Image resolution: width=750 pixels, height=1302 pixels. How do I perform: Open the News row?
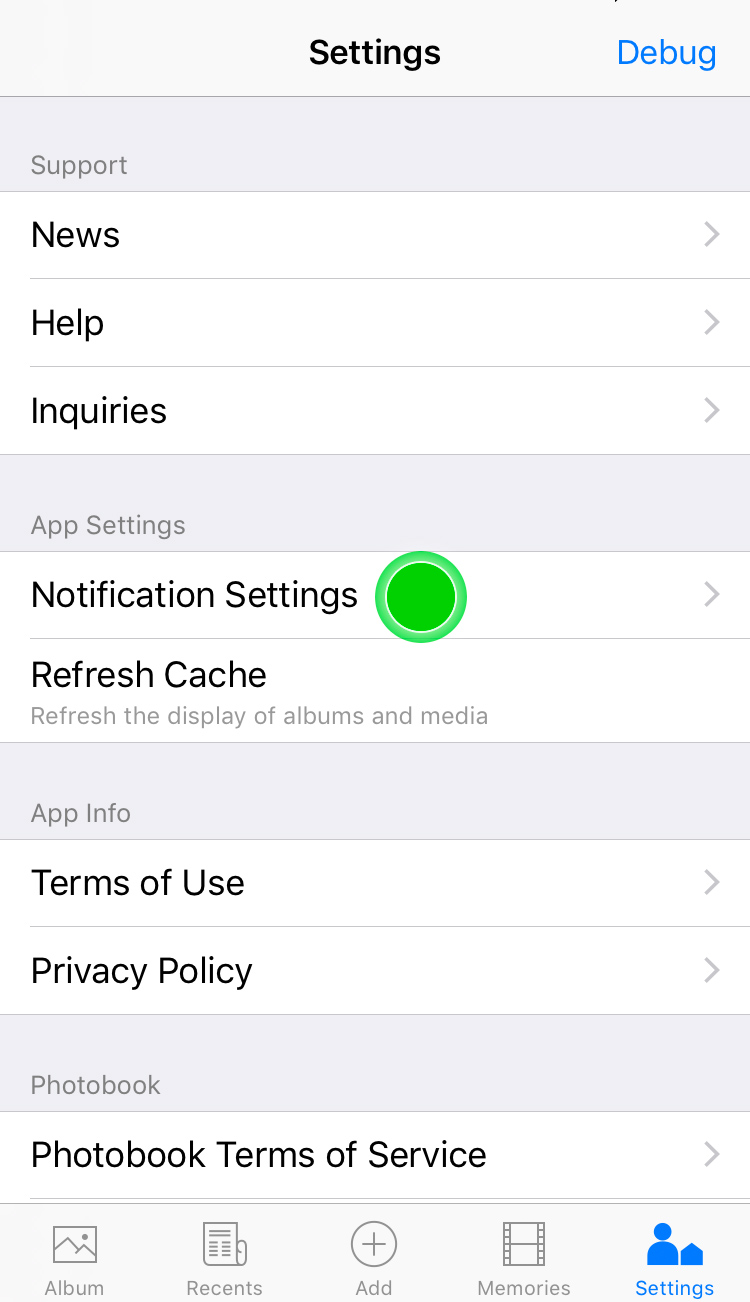coord(375,235)
